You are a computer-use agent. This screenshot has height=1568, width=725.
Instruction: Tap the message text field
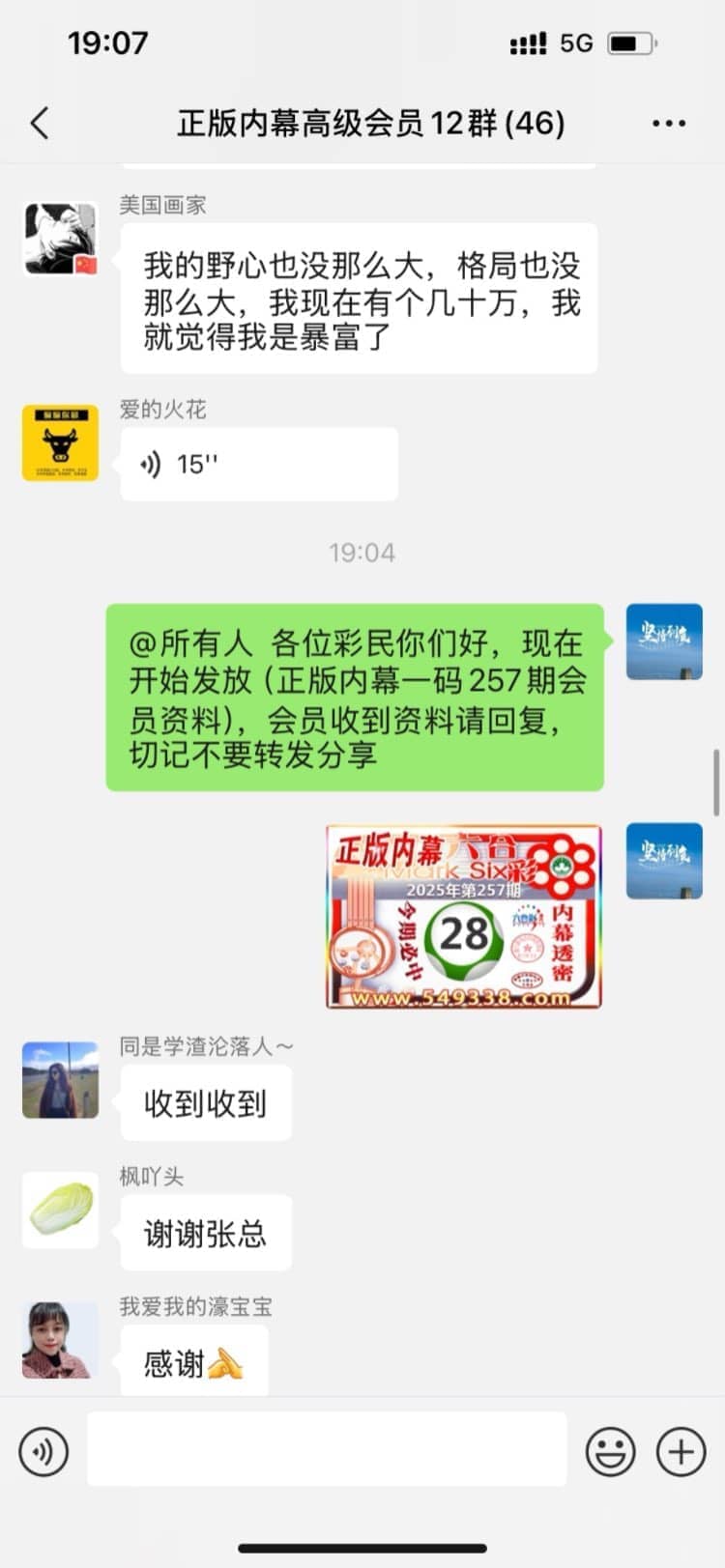coord(327,1449)
